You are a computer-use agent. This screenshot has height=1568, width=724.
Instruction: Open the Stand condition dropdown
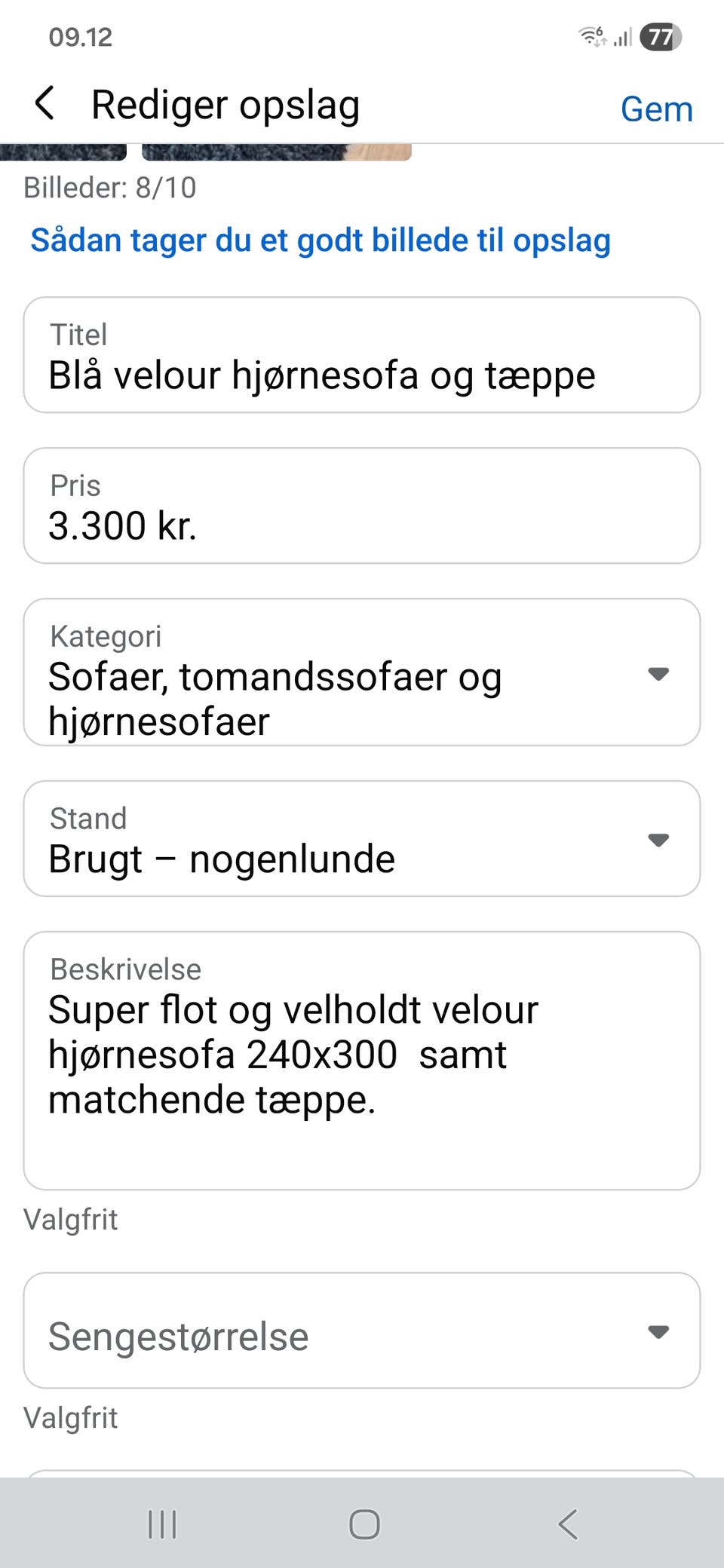362,839
